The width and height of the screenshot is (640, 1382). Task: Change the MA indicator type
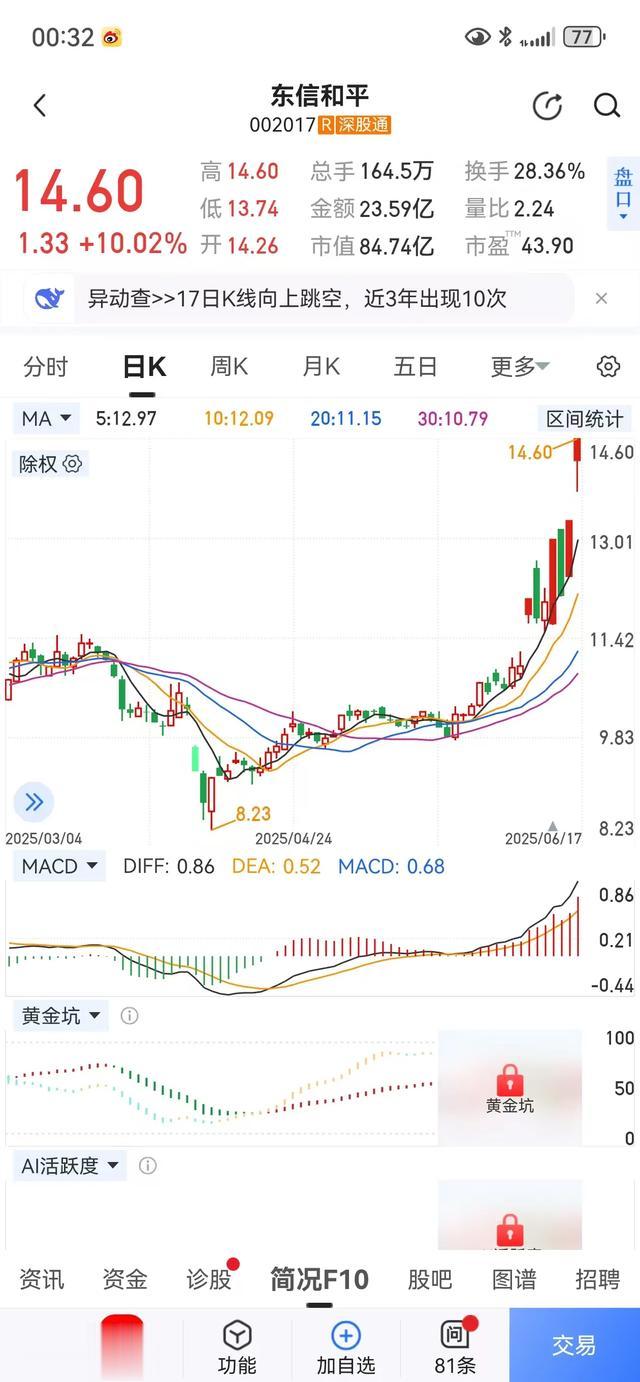click(x=46, y=419)
